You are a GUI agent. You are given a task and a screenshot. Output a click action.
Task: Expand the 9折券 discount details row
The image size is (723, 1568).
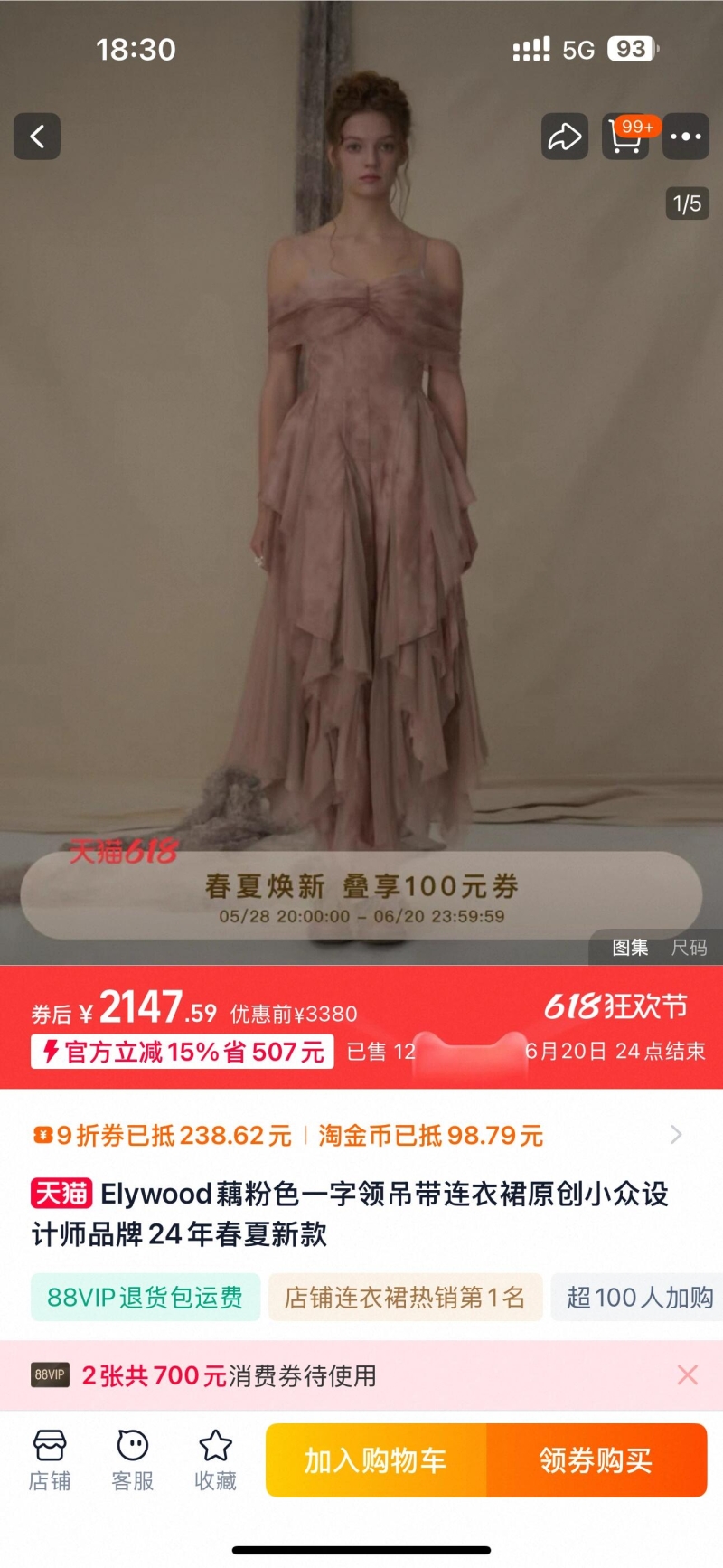(x=674, y=1135)
